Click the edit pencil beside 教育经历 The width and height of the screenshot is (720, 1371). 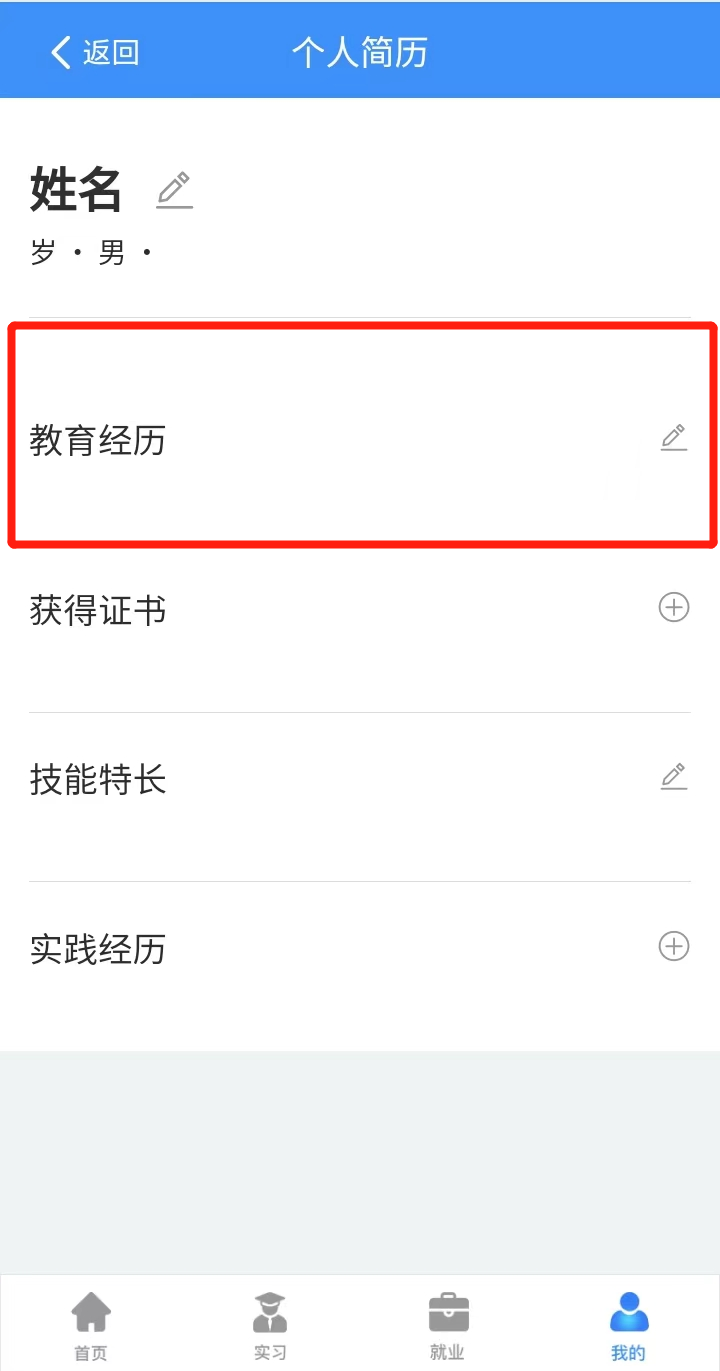click(674, 438)
